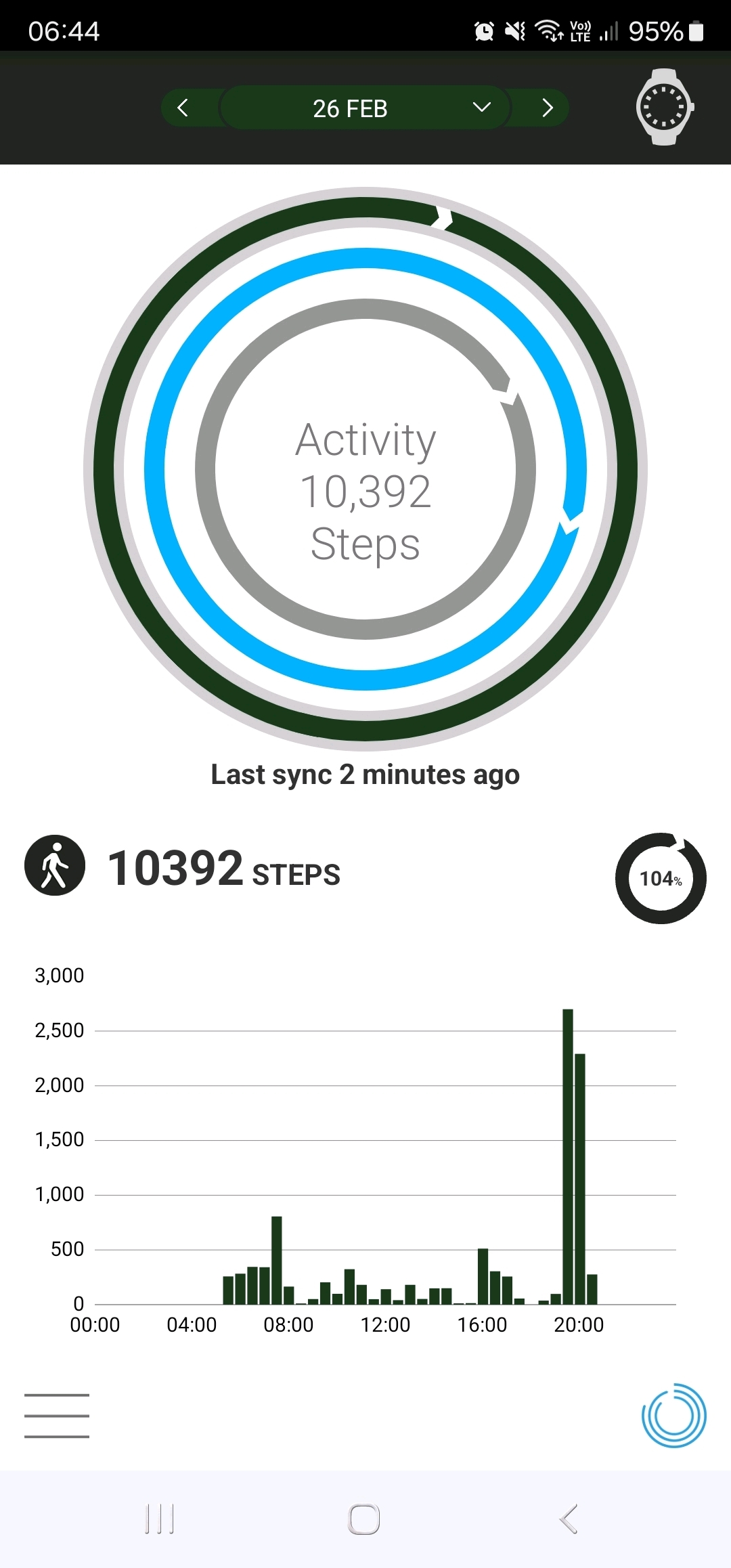Open the watch device icon
The width and height of the screenshot is (731, 1568).
pyautogui.click(x=665, y=107)
